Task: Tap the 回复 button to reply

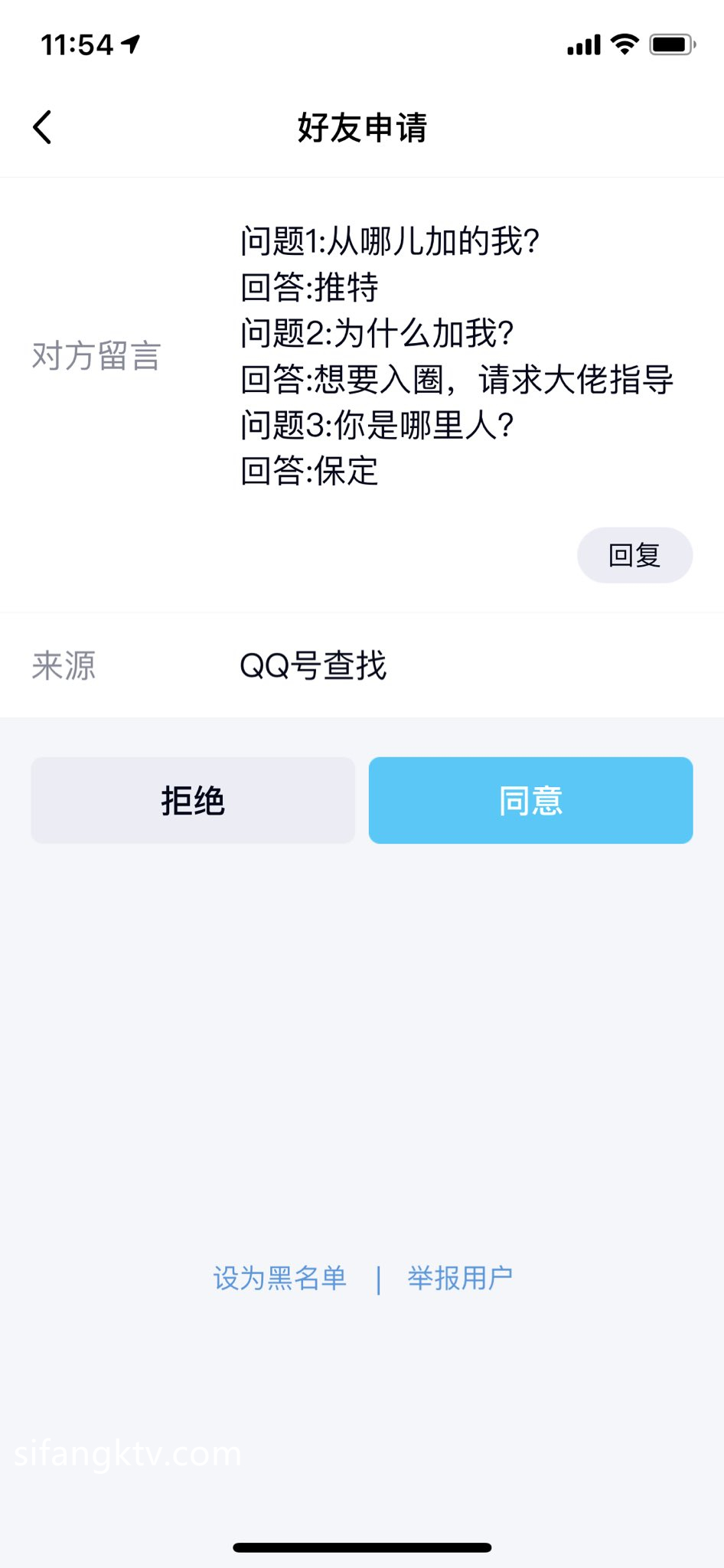Action: coord(634,555)
